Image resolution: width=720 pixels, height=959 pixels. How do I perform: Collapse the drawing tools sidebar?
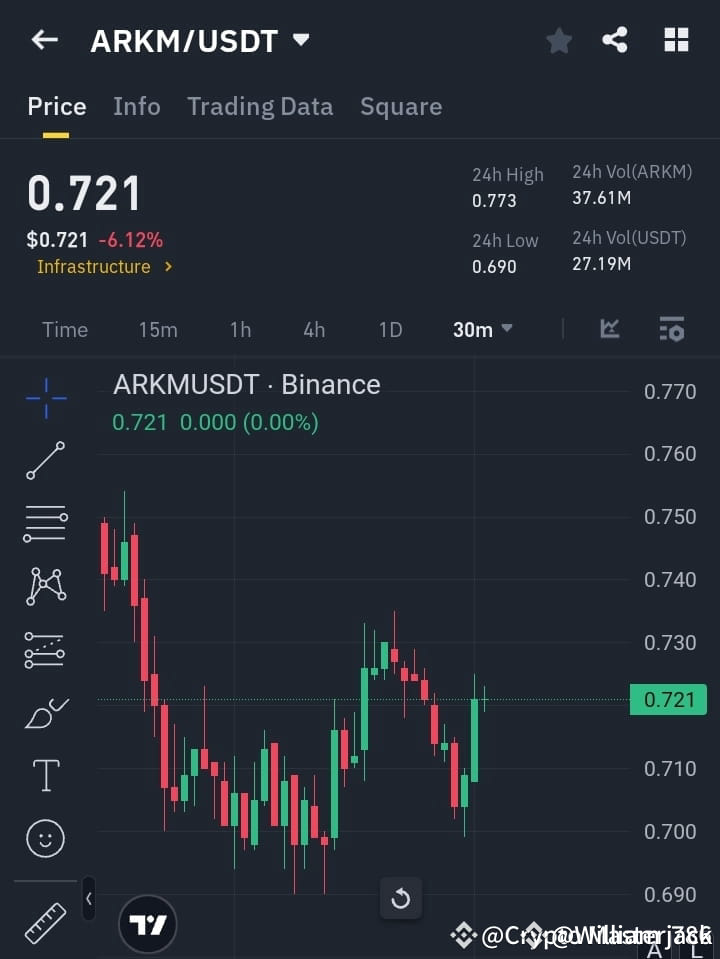point(88,898)
